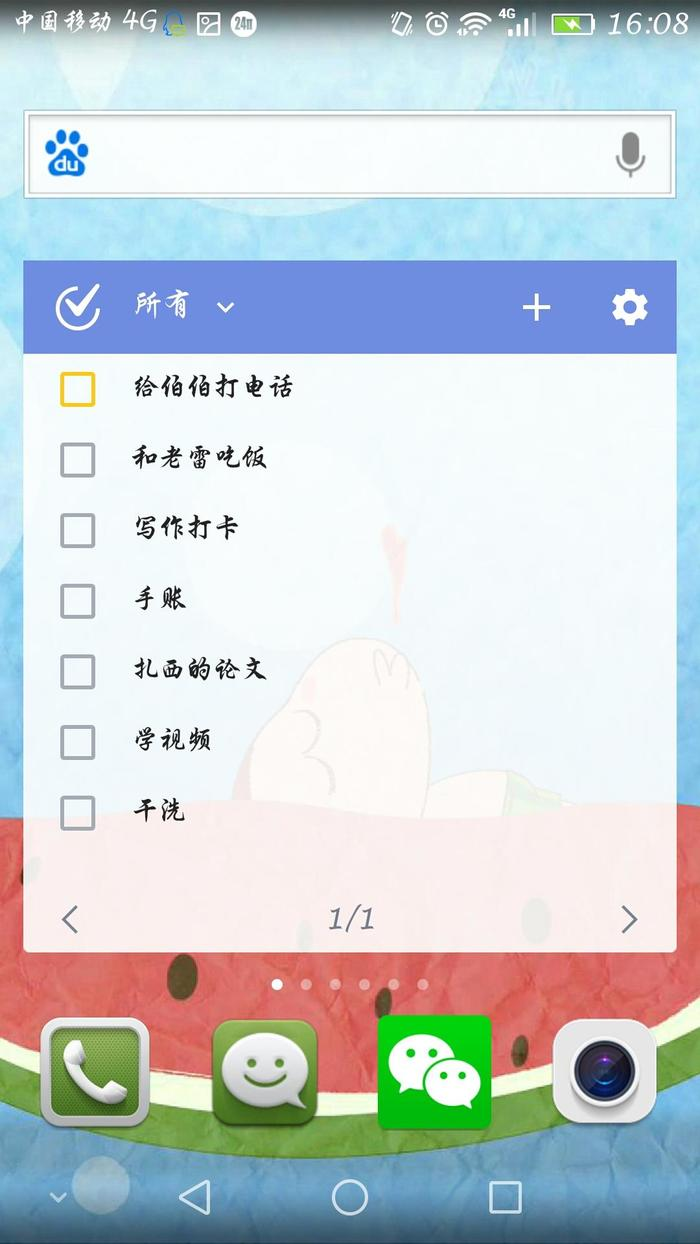Tick the 写作打卡 checkbox
Viewport: 700px width, 1244px height.
[78, 530]
